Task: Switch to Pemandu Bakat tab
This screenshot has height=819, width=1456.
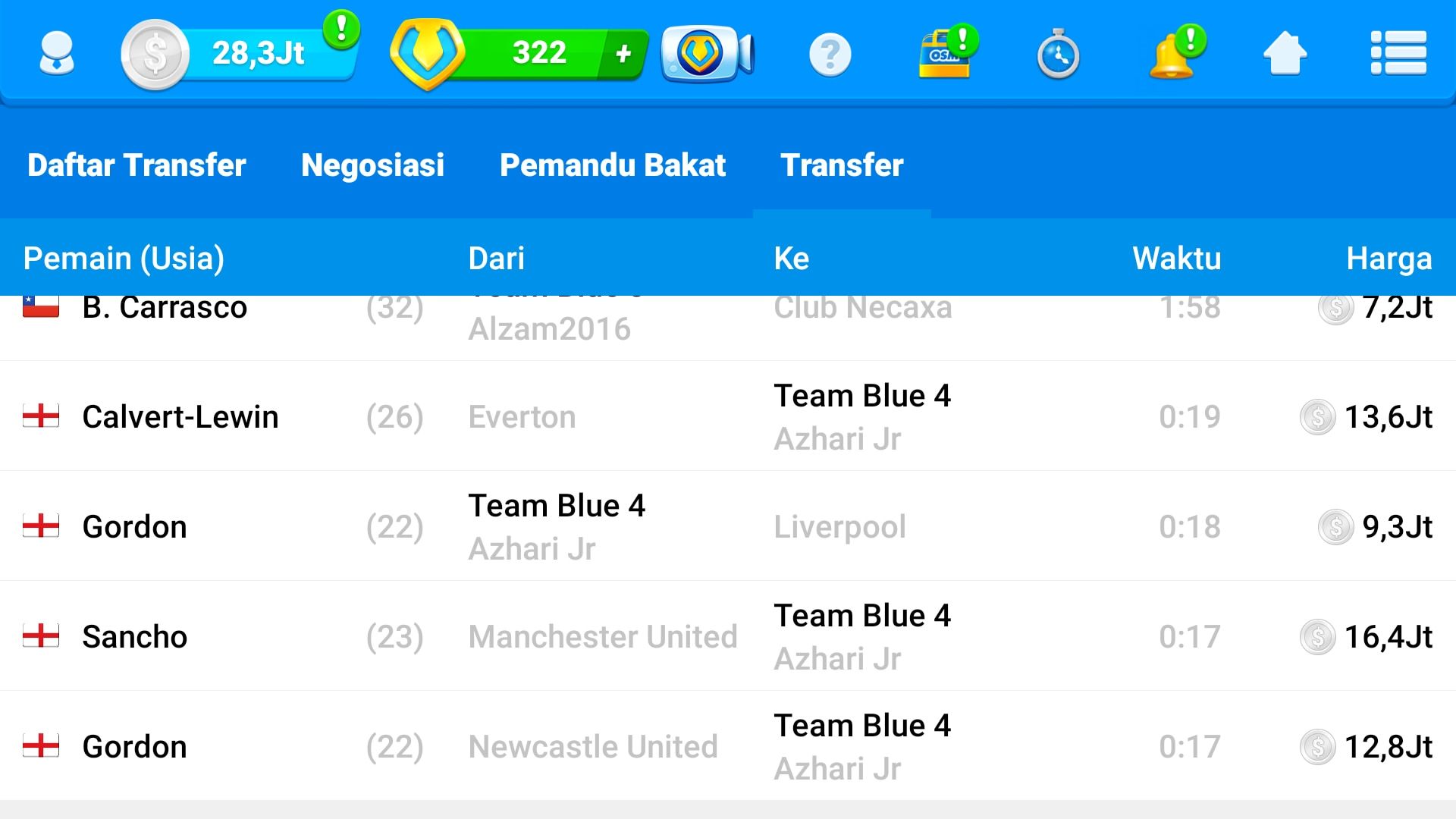Action: point(613,165)
